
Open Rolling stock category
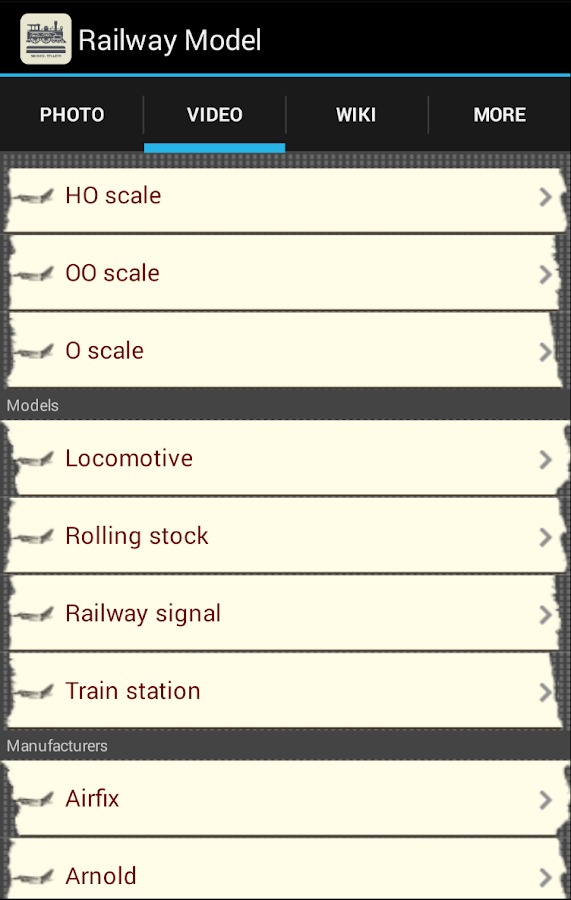pos(285,536)
